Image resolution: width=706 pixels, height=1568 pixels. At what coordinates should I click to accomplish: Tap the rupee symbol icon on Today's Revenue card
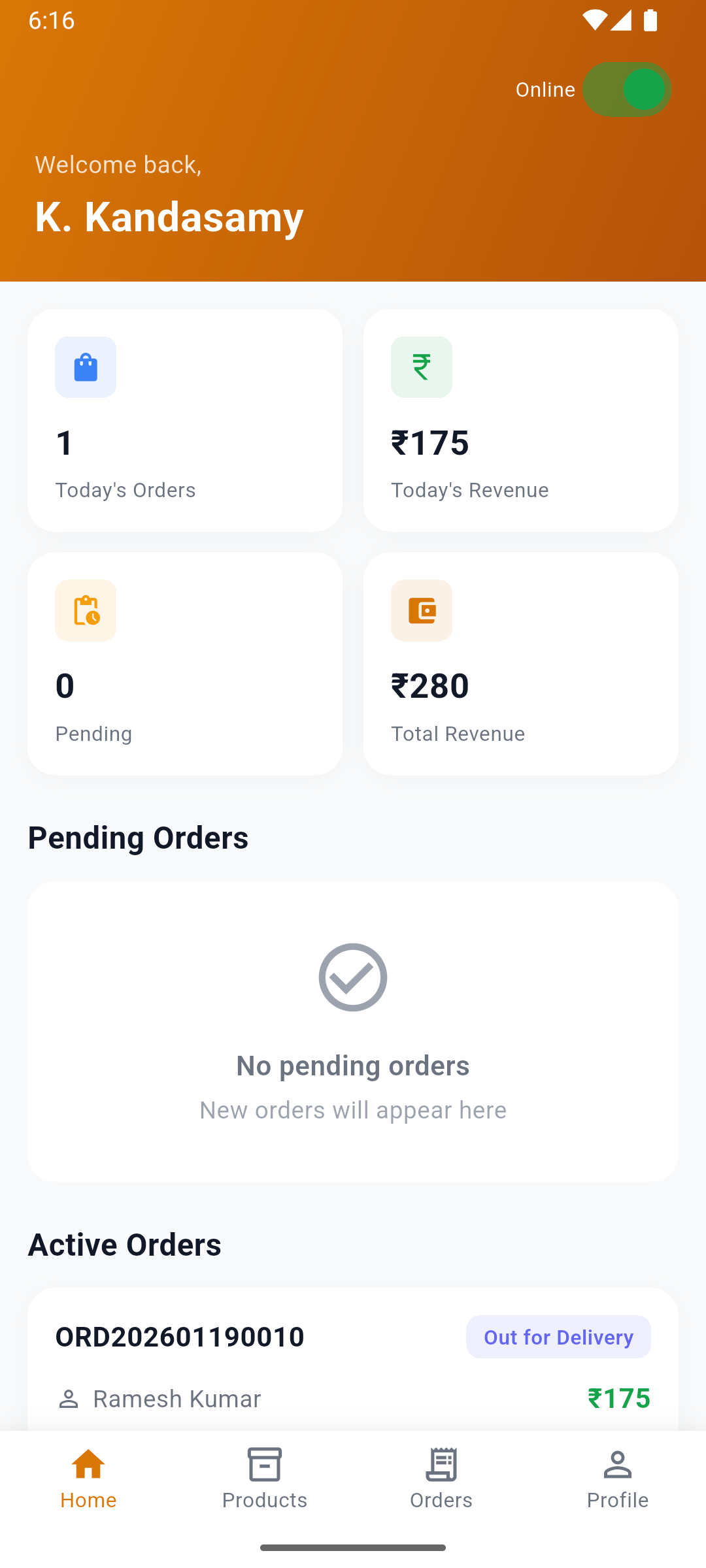421,367
